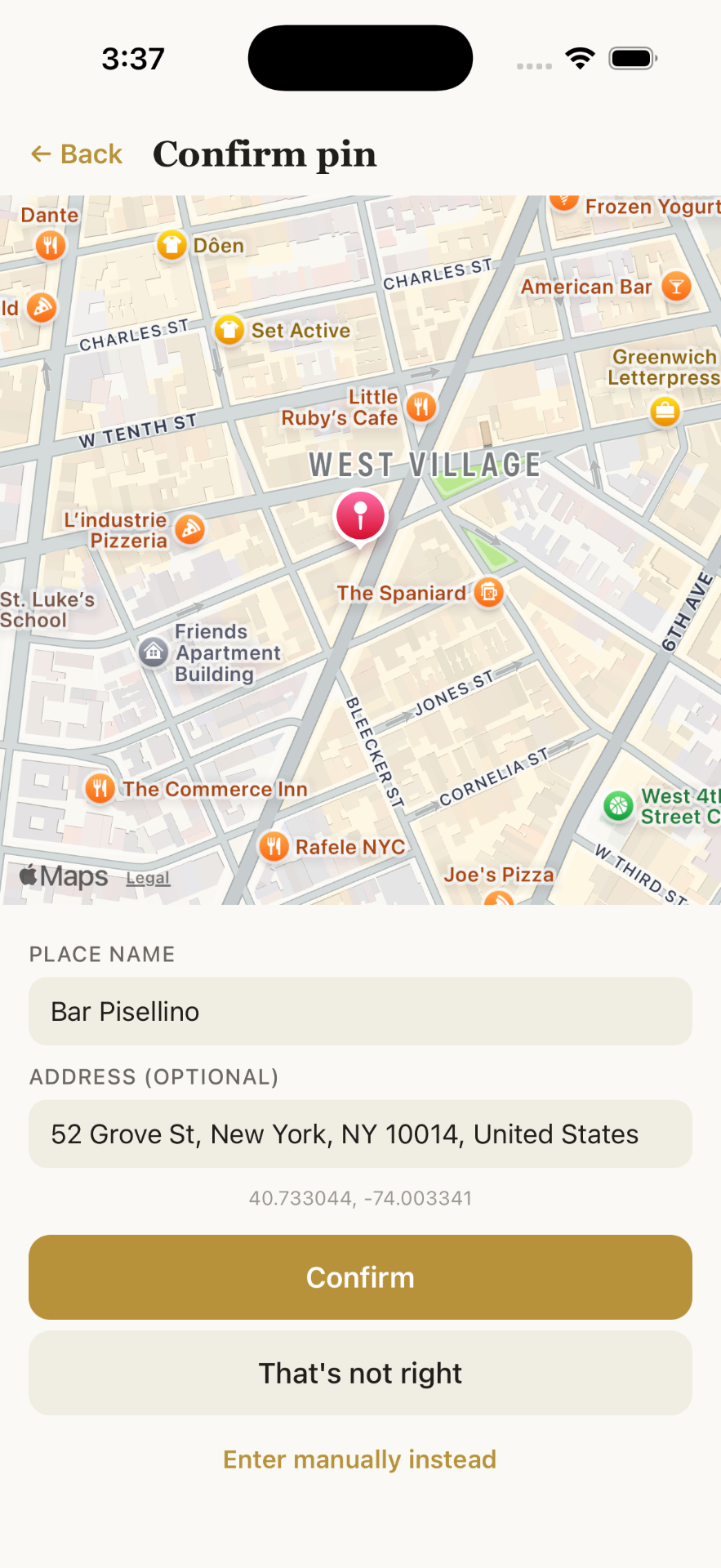Go back to previous screen

pyautogui.click(x=76, y=154)
